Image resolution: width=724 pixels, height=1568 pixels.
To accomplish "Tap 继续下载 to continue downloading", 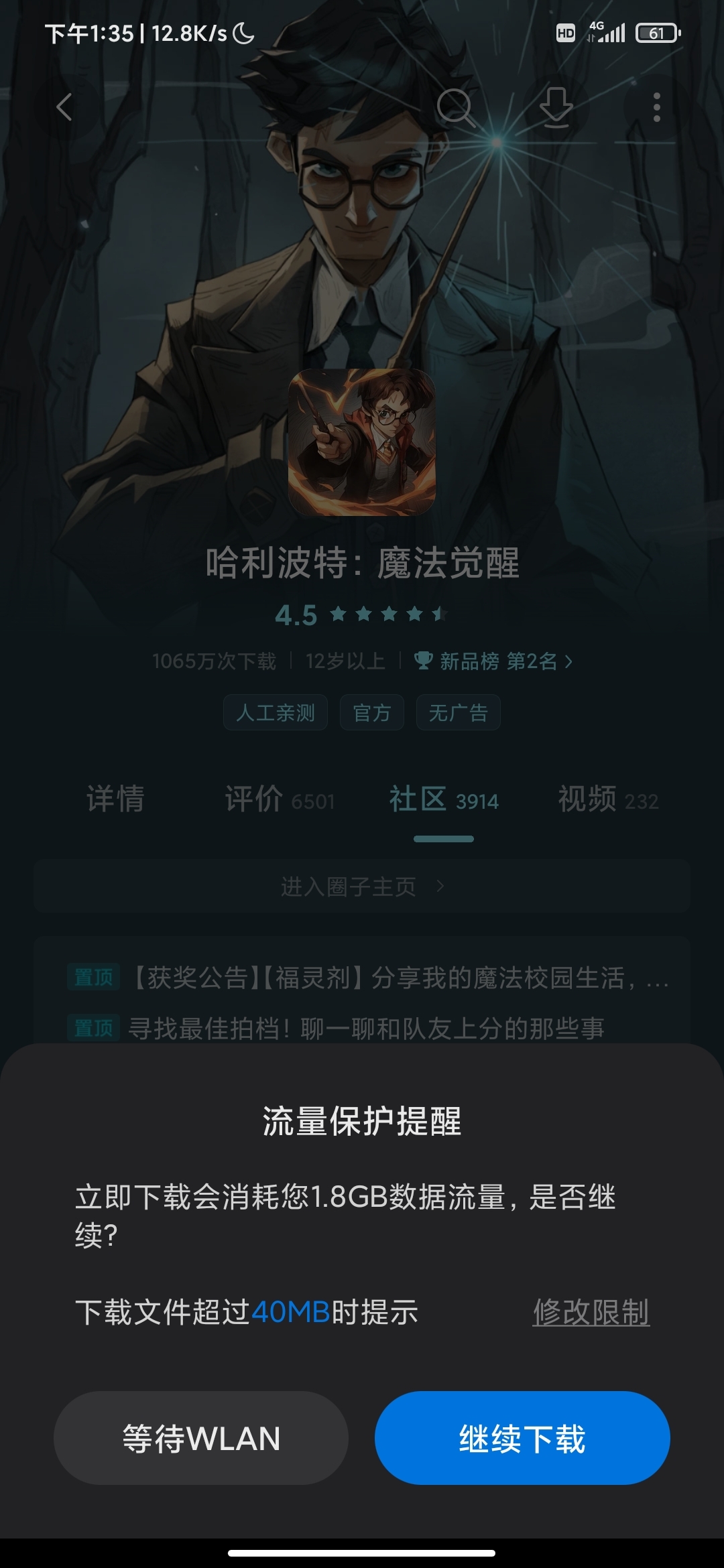I will 522,1438.
